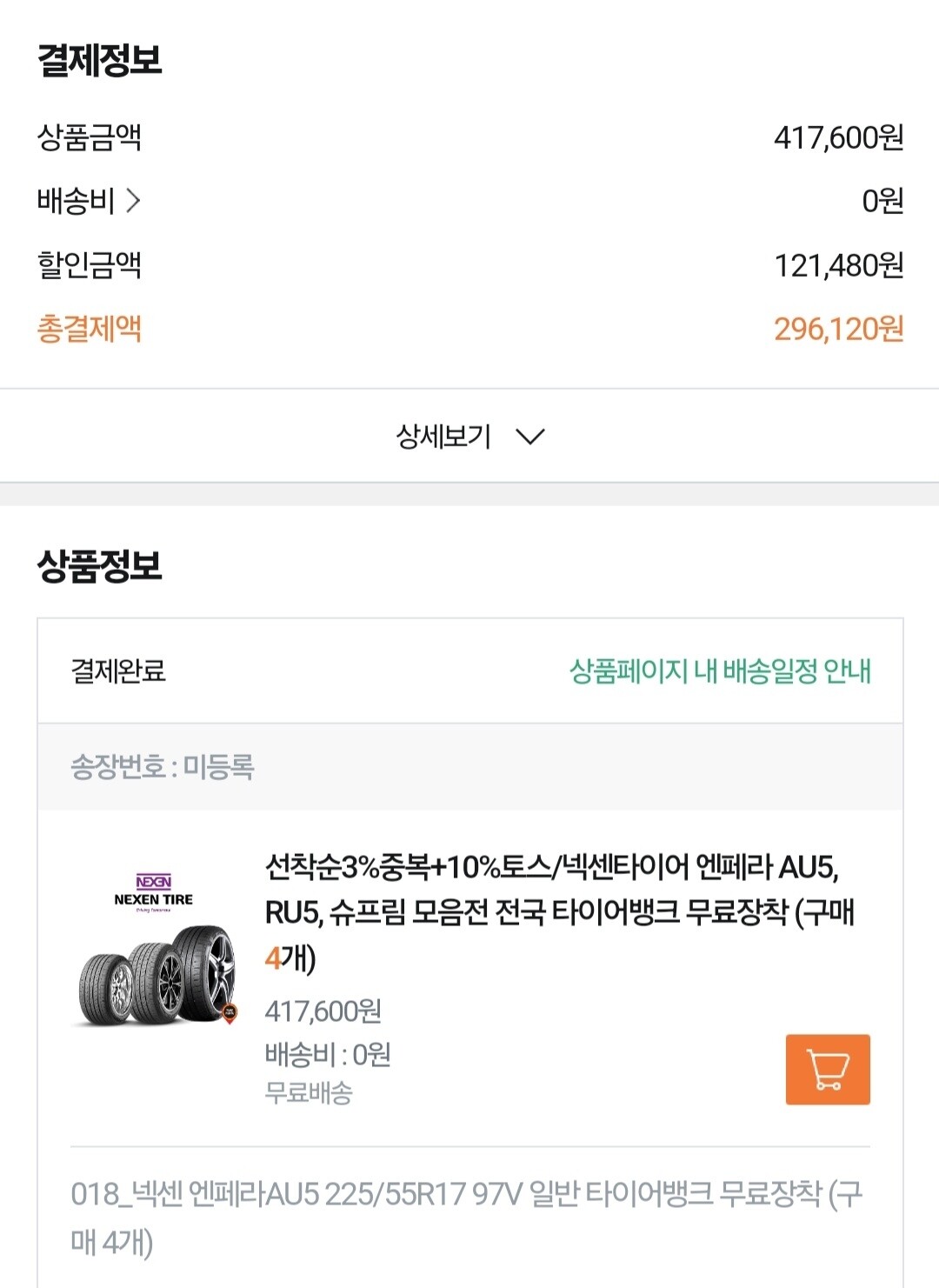This screenshot has width=939, height=1288.
Task: Select the 결제완료 payment status label
Action: click(x=106, y=670)
